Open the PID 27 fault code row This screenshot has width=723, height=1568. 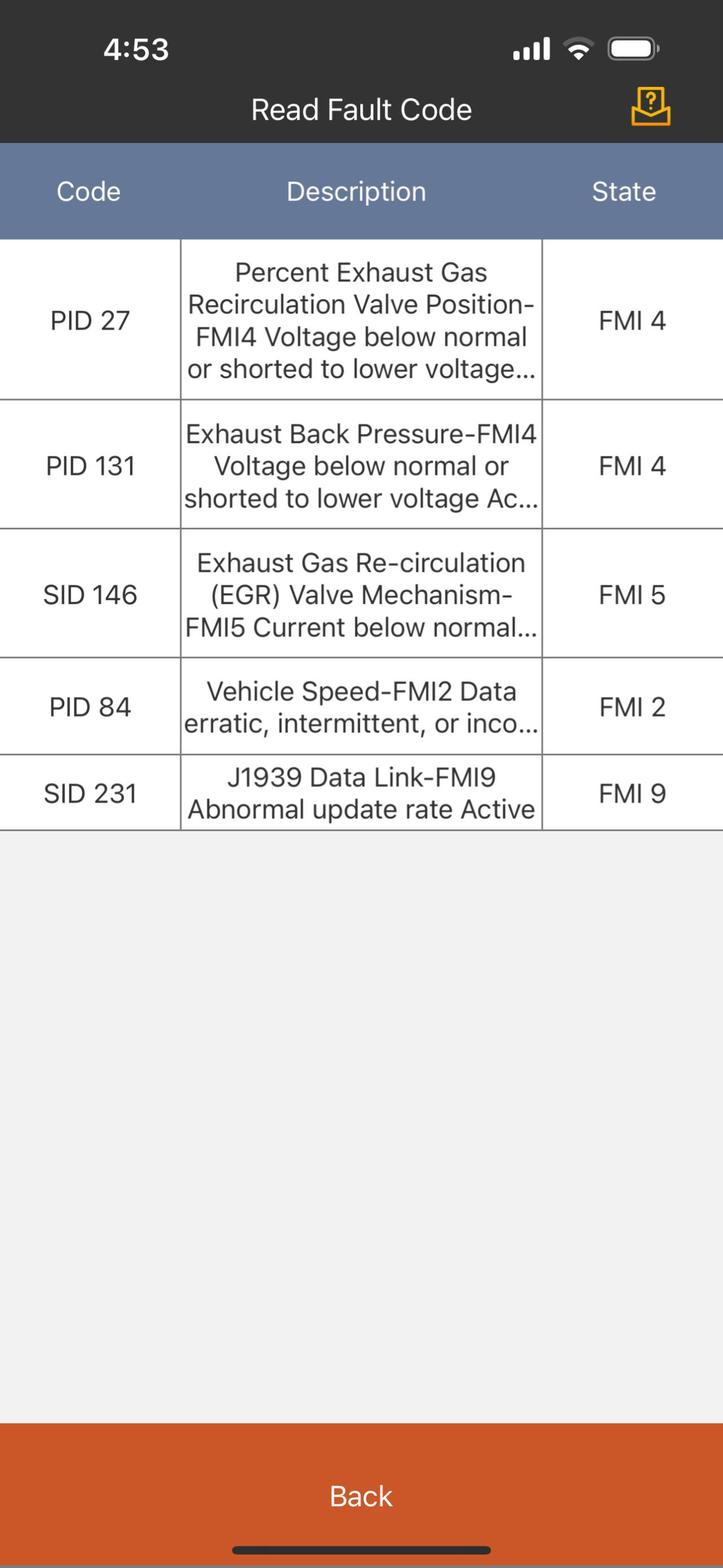361,320
